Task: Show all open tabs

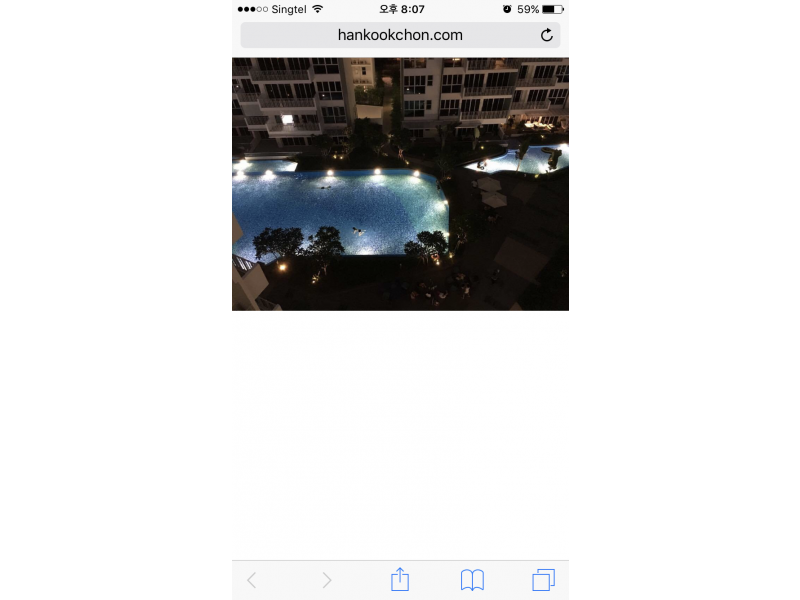Action: pos(543,580)
